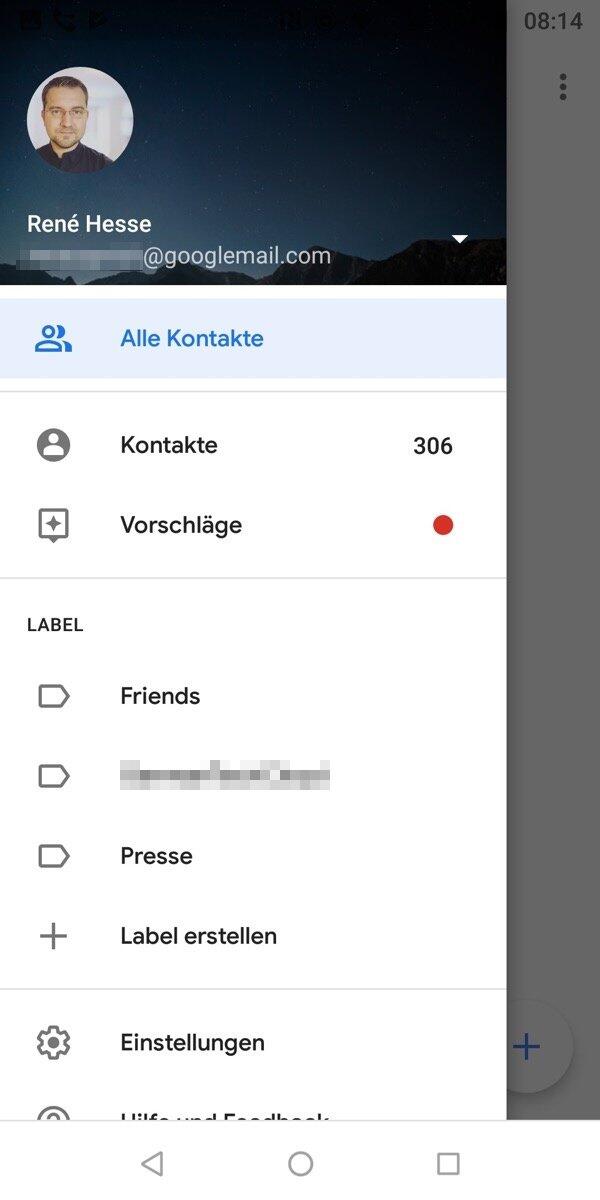This screenshot has height=1200, width=600.
Task: Open Vorschläge suggestions
Action: tap(181, 526)
